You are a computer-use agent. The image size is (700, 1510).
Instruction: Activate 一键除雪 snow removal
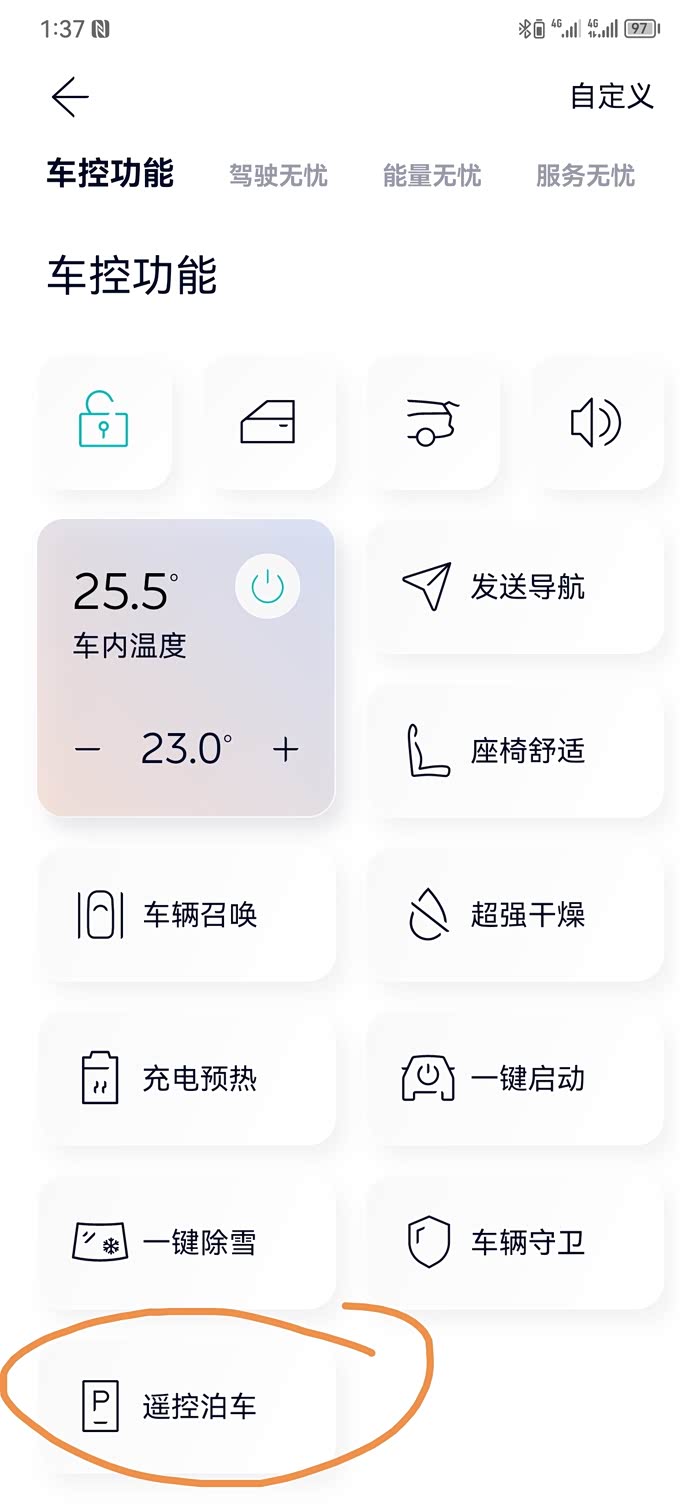click(x=187, y=1243)
